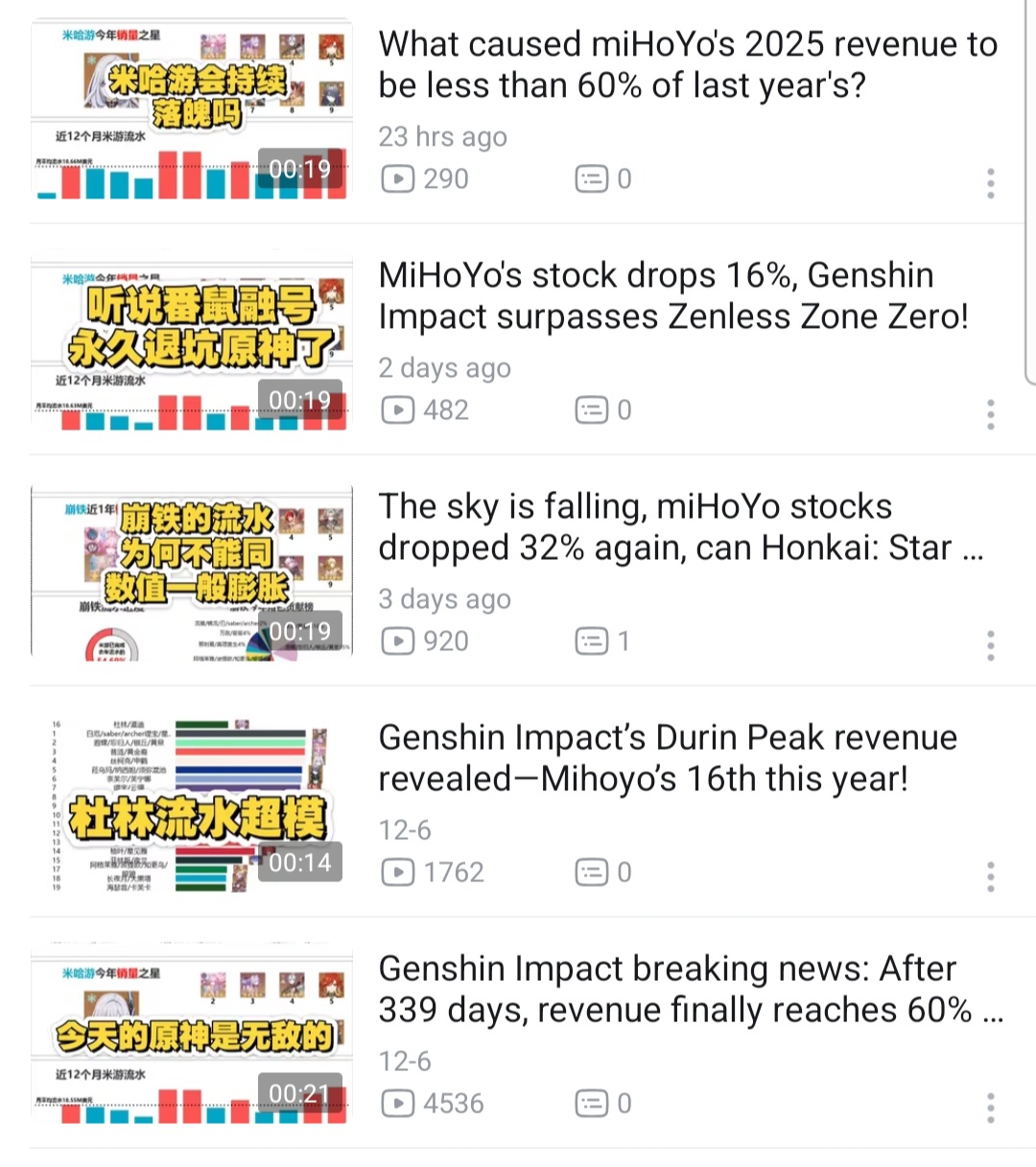Open overflow menu for stock drops 16% video
The height and width of the screenshot is (1167, 1036).
[991, 414]
